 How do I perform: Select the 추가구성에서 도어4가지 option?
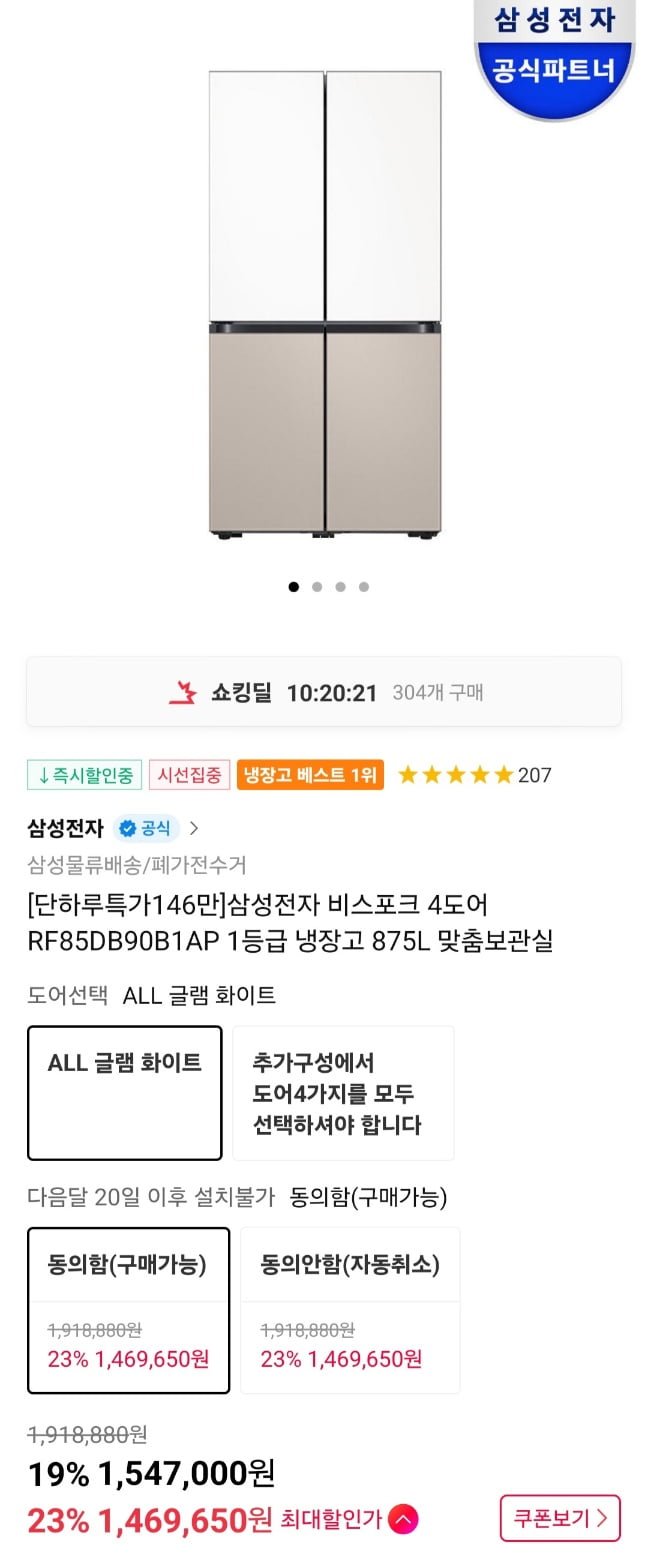pyautogui.click(x=343, y=1092)
